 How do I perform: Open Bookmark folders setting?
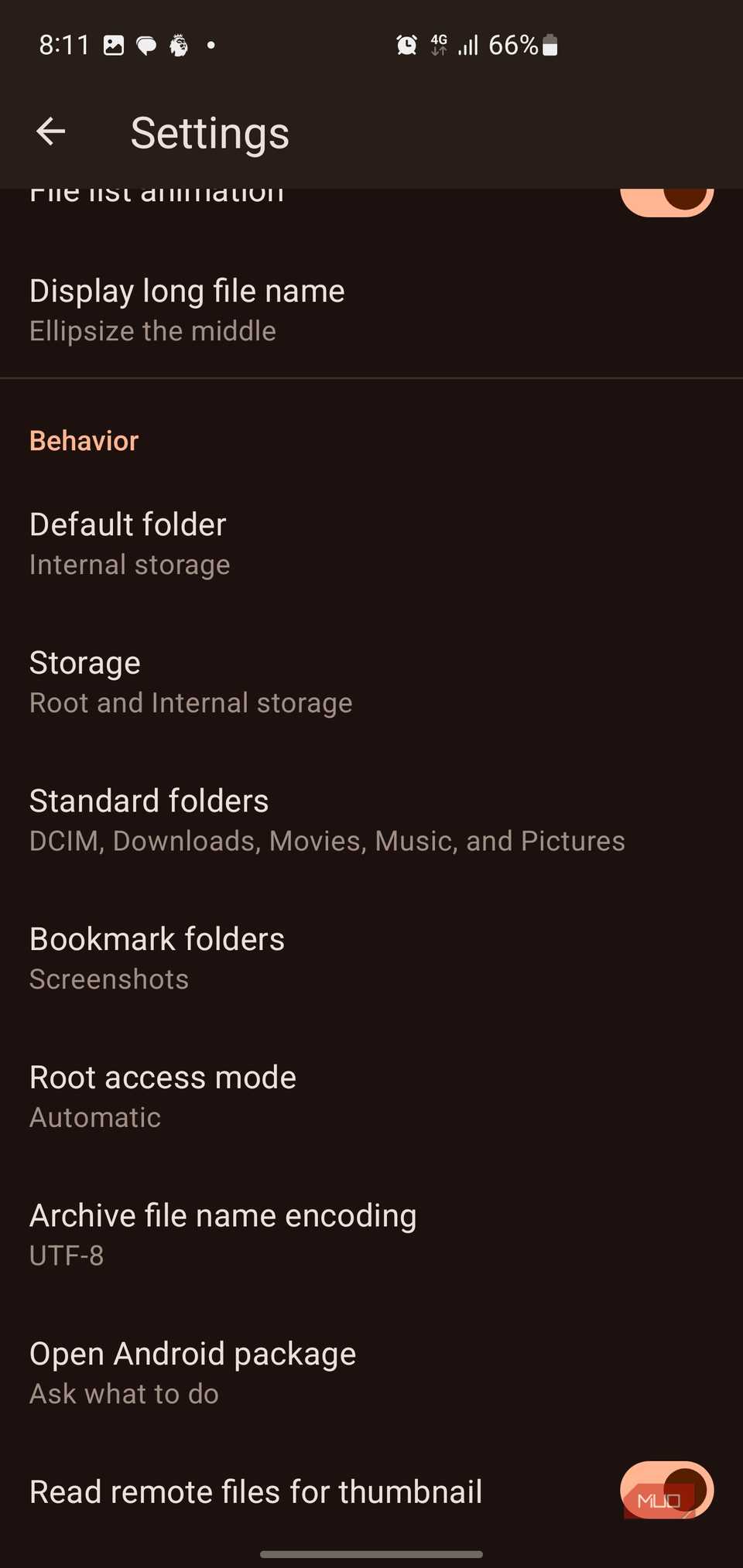click(x=157, y=958)
